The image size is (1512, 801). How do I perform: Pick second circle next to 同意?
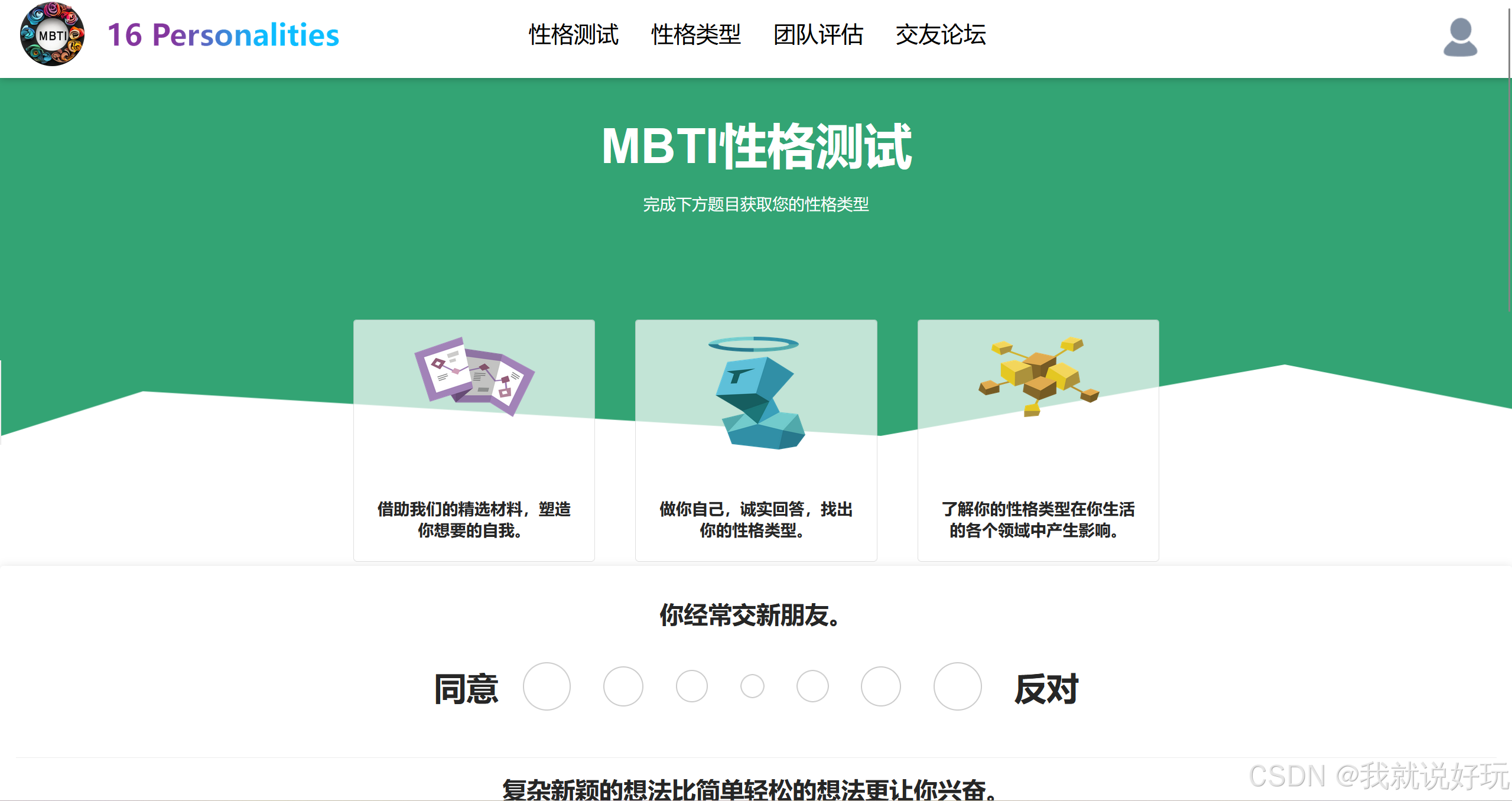tap(623, 686)
